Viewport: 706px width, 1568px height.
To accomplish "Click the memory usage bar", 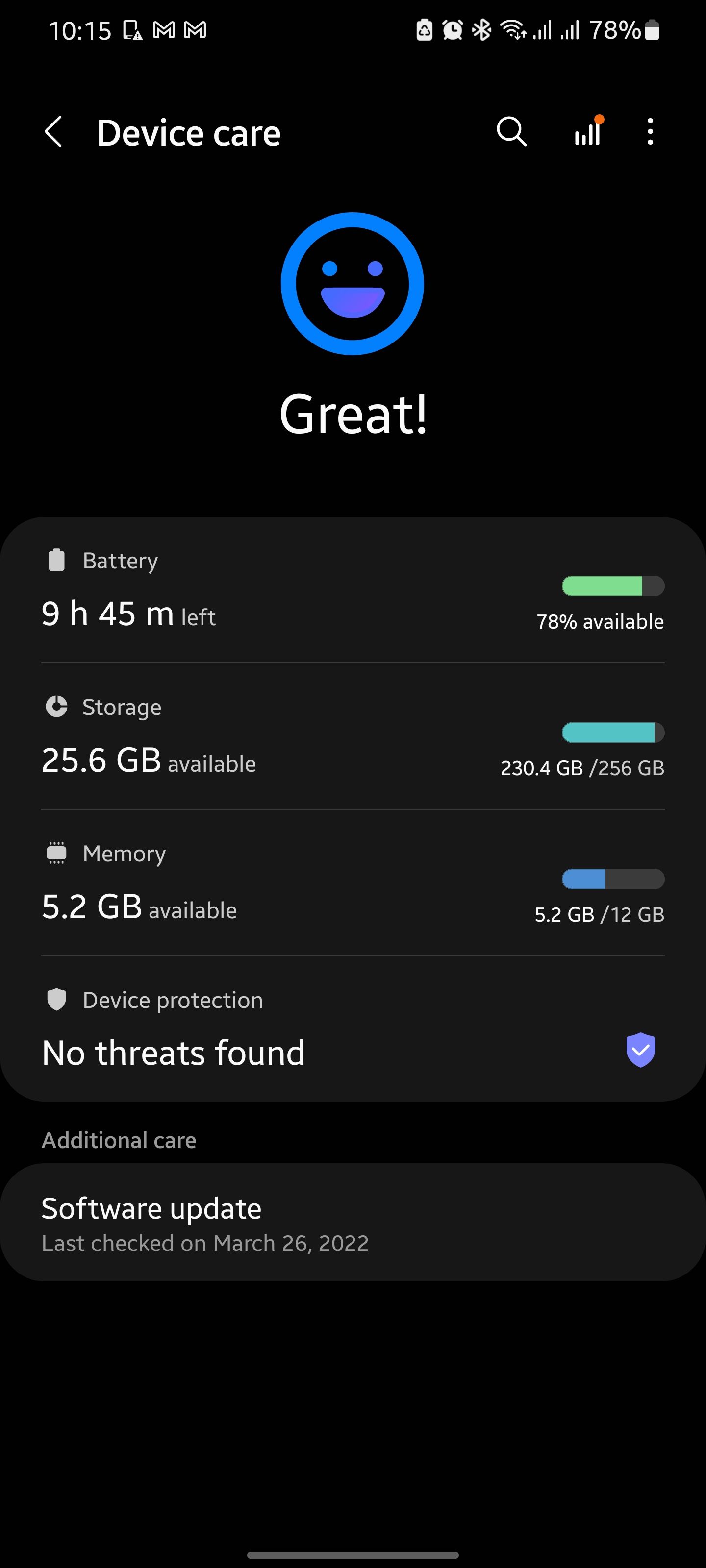I will 612,879.
